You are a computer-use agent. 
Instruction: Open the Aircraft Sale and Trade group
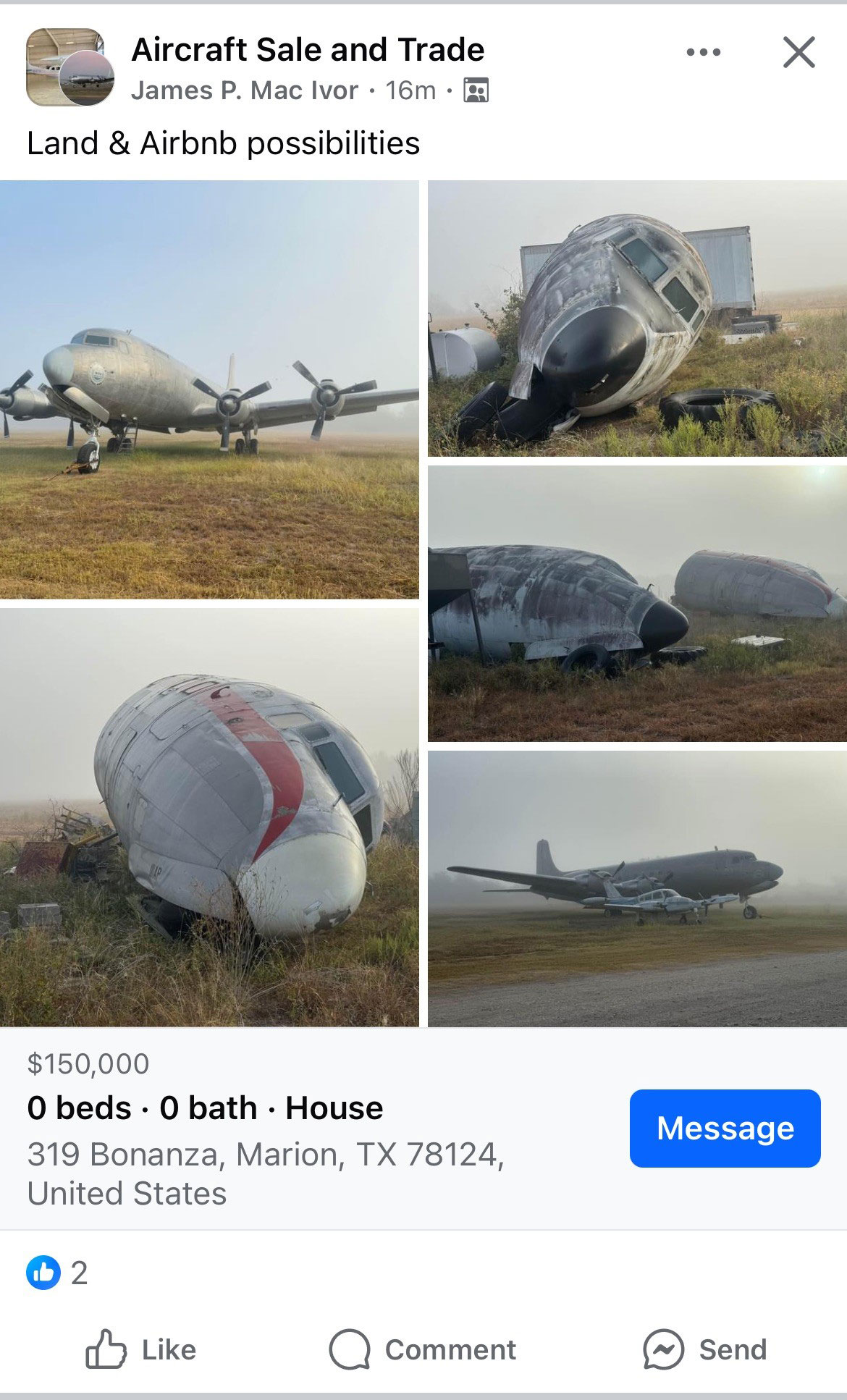[308, 50]
